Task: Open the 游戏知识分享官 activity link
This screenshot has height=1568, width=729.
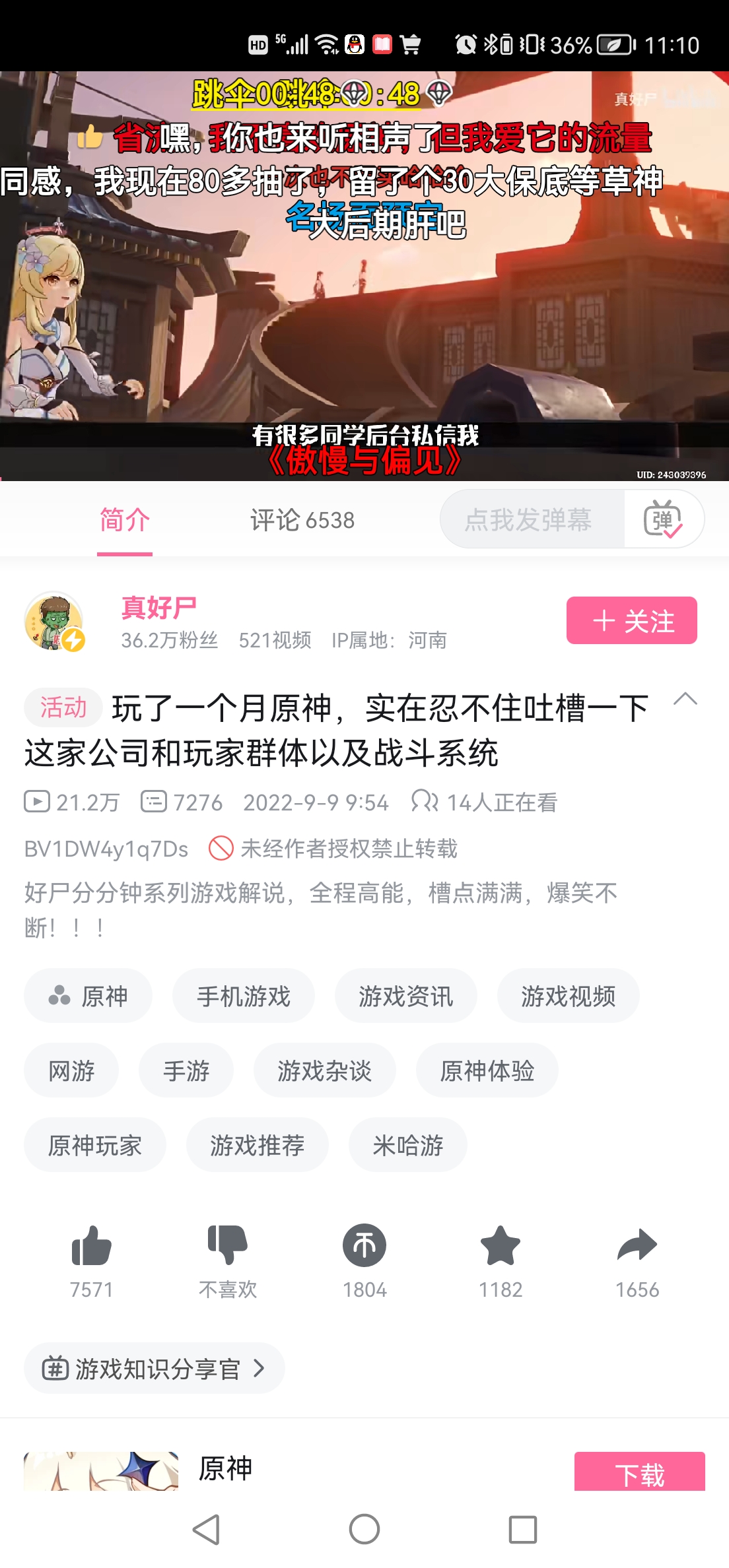Action: click(155, 1369)
